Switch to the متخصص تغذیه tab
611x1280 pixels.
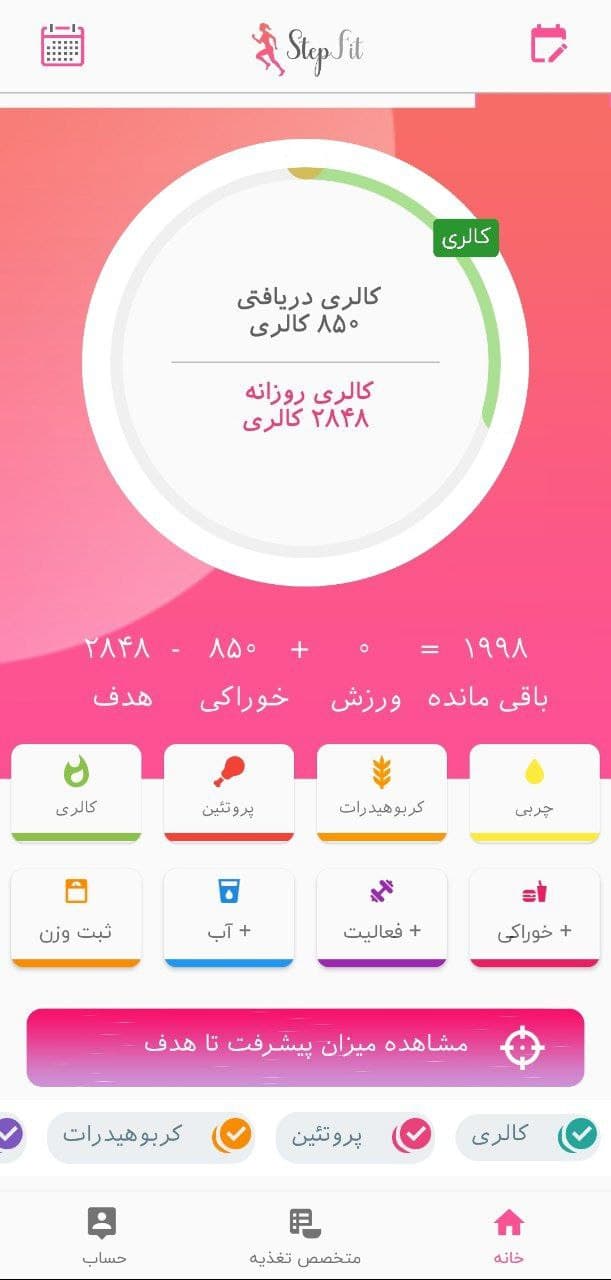(305, 1236)
